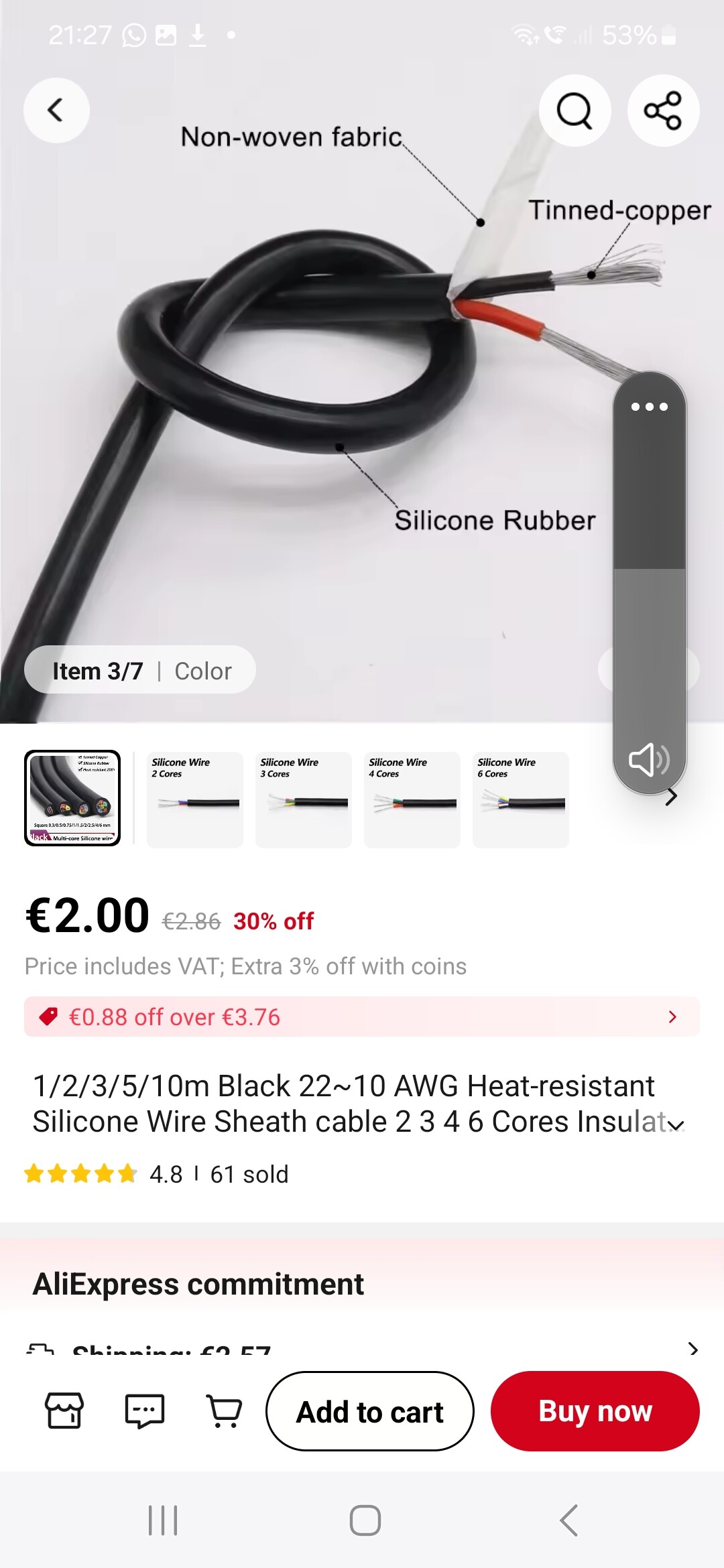Open search from the magnifier icon
The height and width of the screenshot is (1568, 724).
[x=575, y=111]
